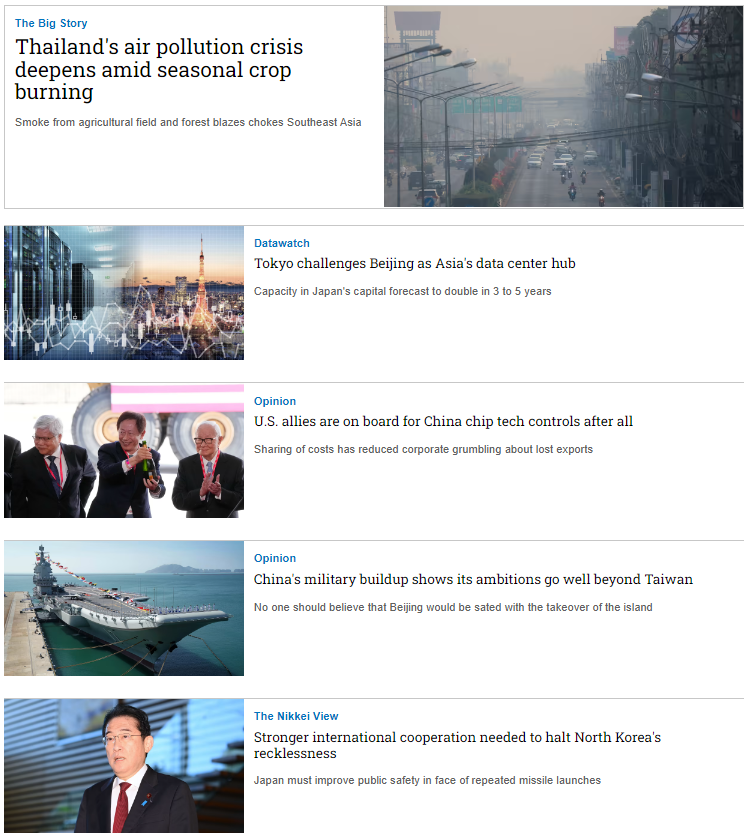View the smoggy Thailand street photo story

[x=563, y=107]
